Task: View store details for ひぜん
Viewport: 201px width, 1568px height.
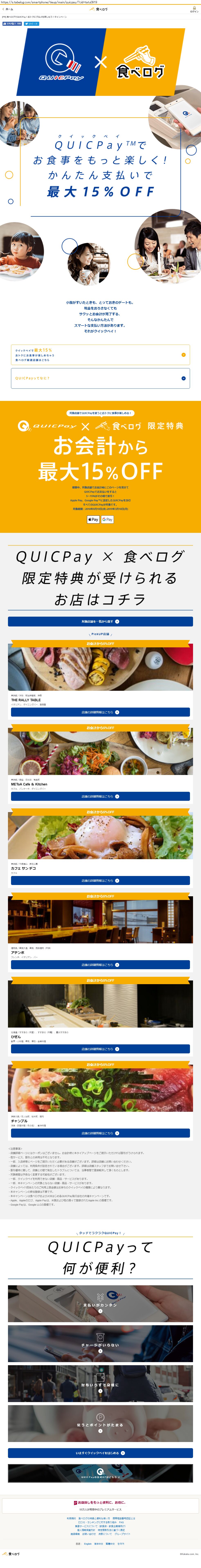Action: (x=100, y=1049)
